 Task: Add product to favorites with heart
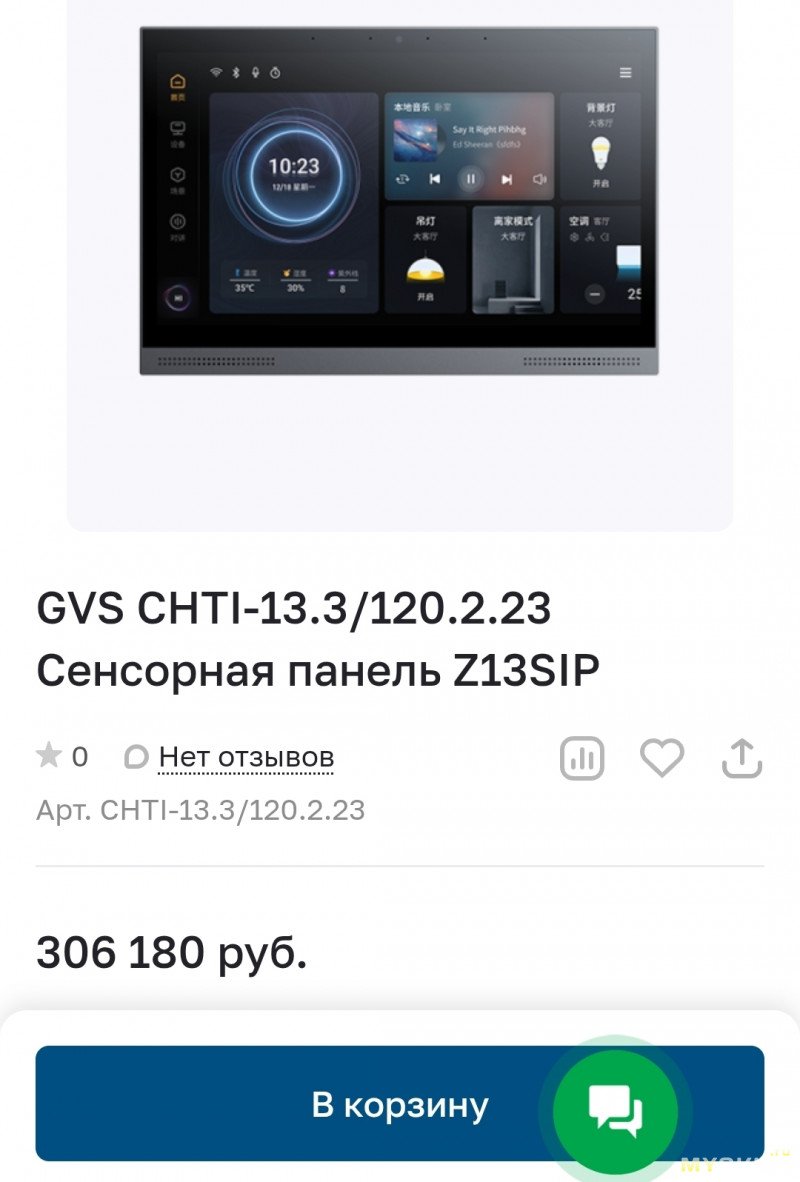[x=661, y=758]
